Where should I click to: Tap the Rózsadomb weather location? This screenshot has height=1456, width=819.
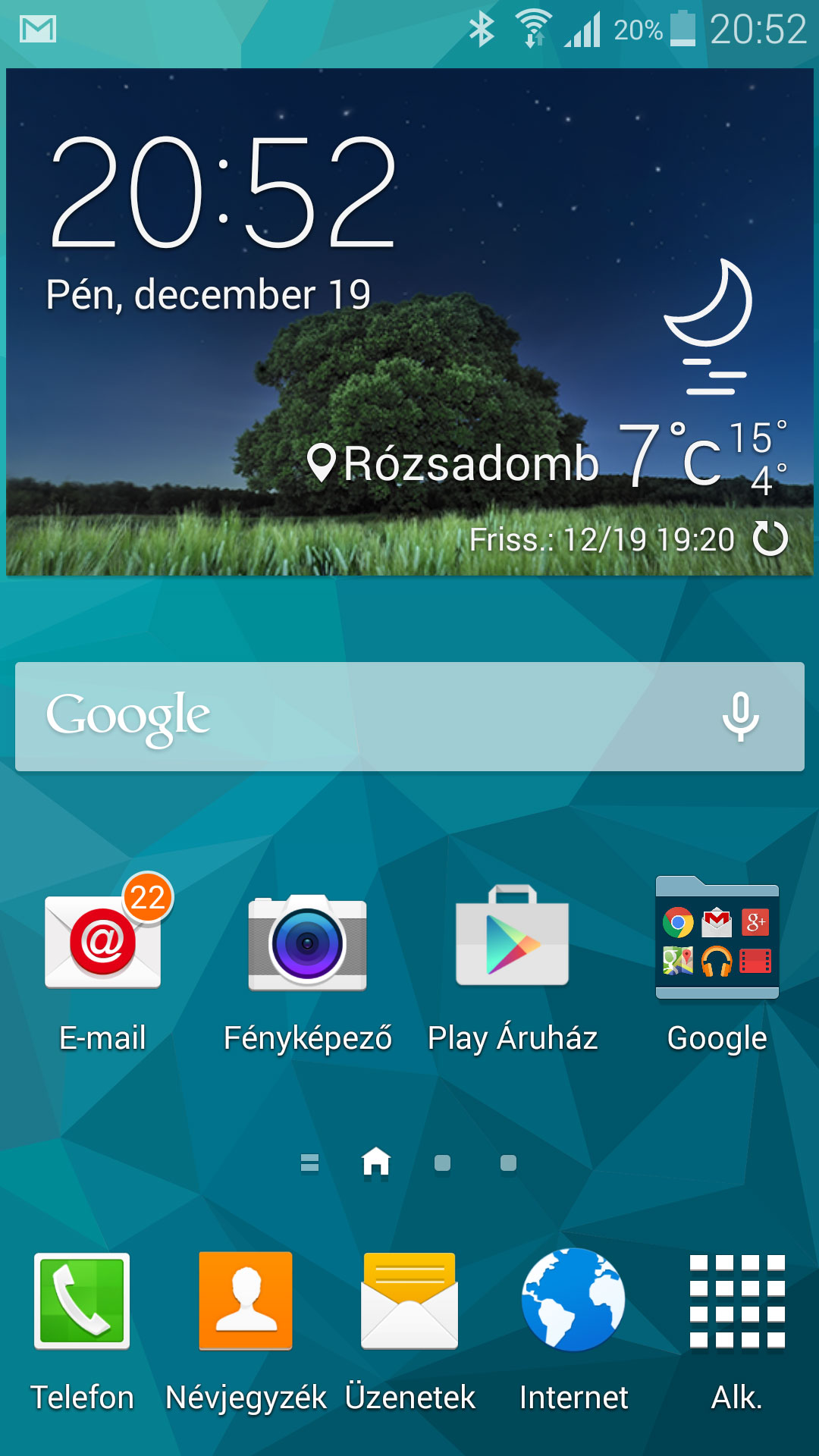(453, 463)
